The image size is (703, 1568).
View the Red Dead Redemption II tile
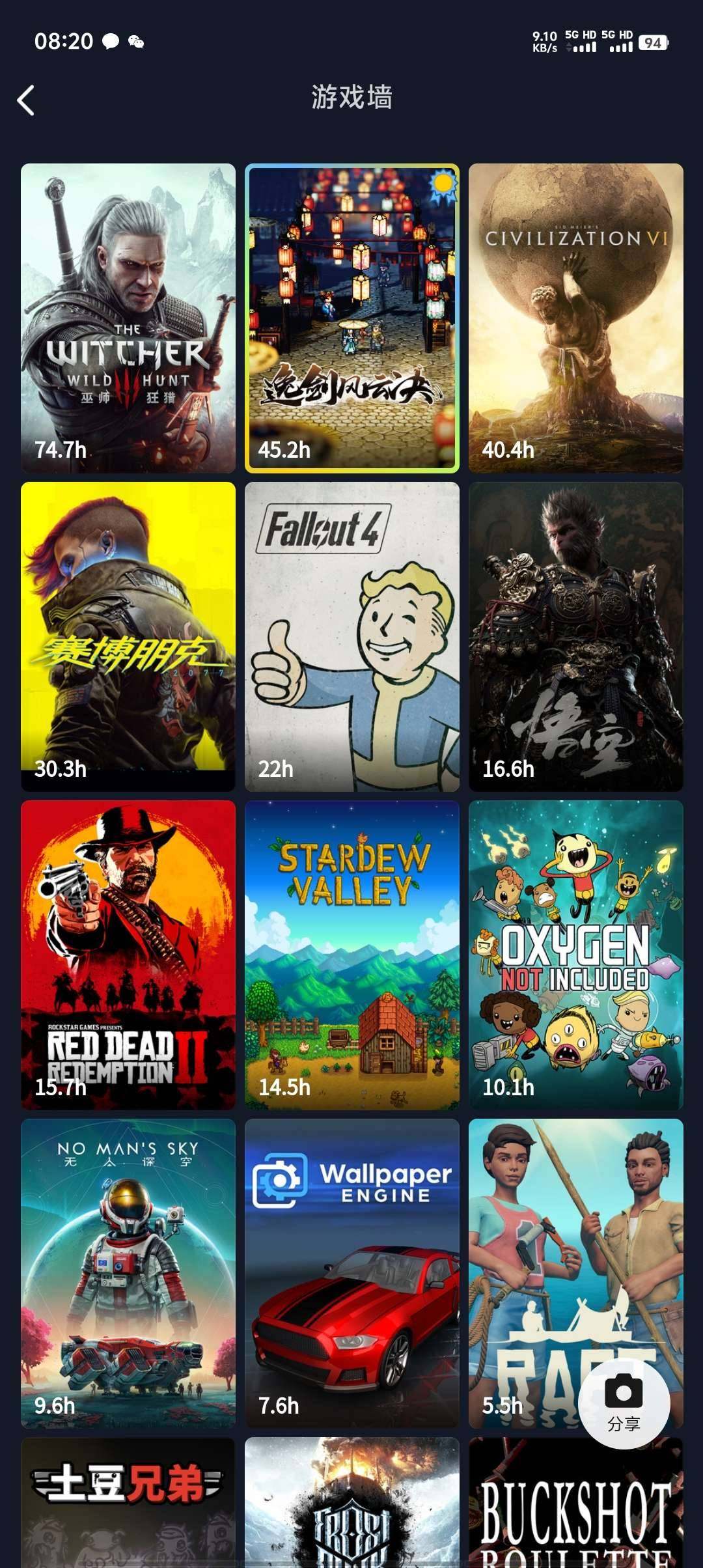128,955
